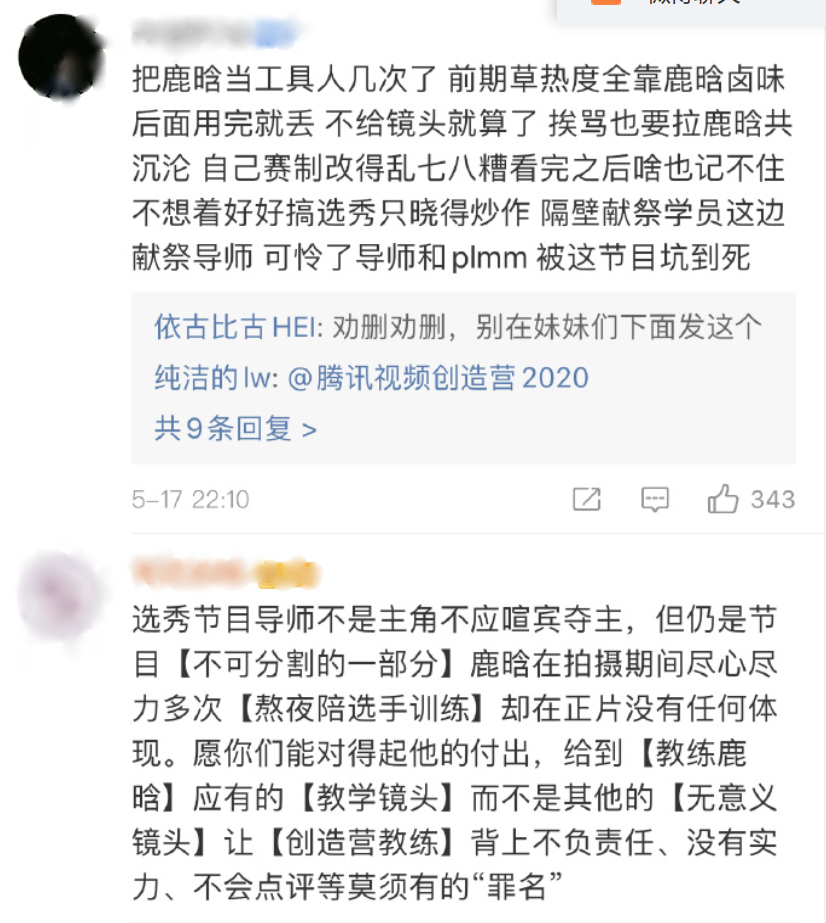This screenshot has width=826, height=923.
Task: Open 依古比古HEI's profile from reply
Action: (x=234, y=327)
